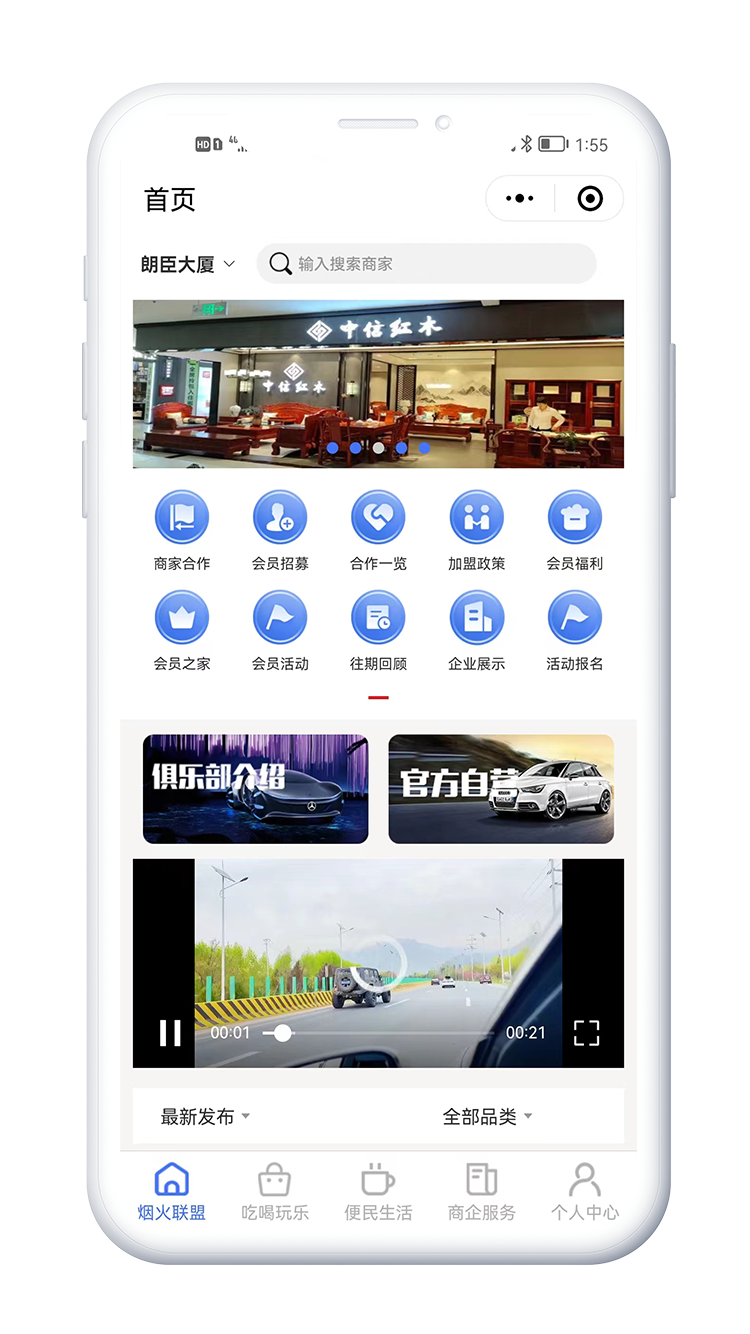This screenshot has height=1334, width=750.
Task: View 合作一览
Action: tap(378, 530)
